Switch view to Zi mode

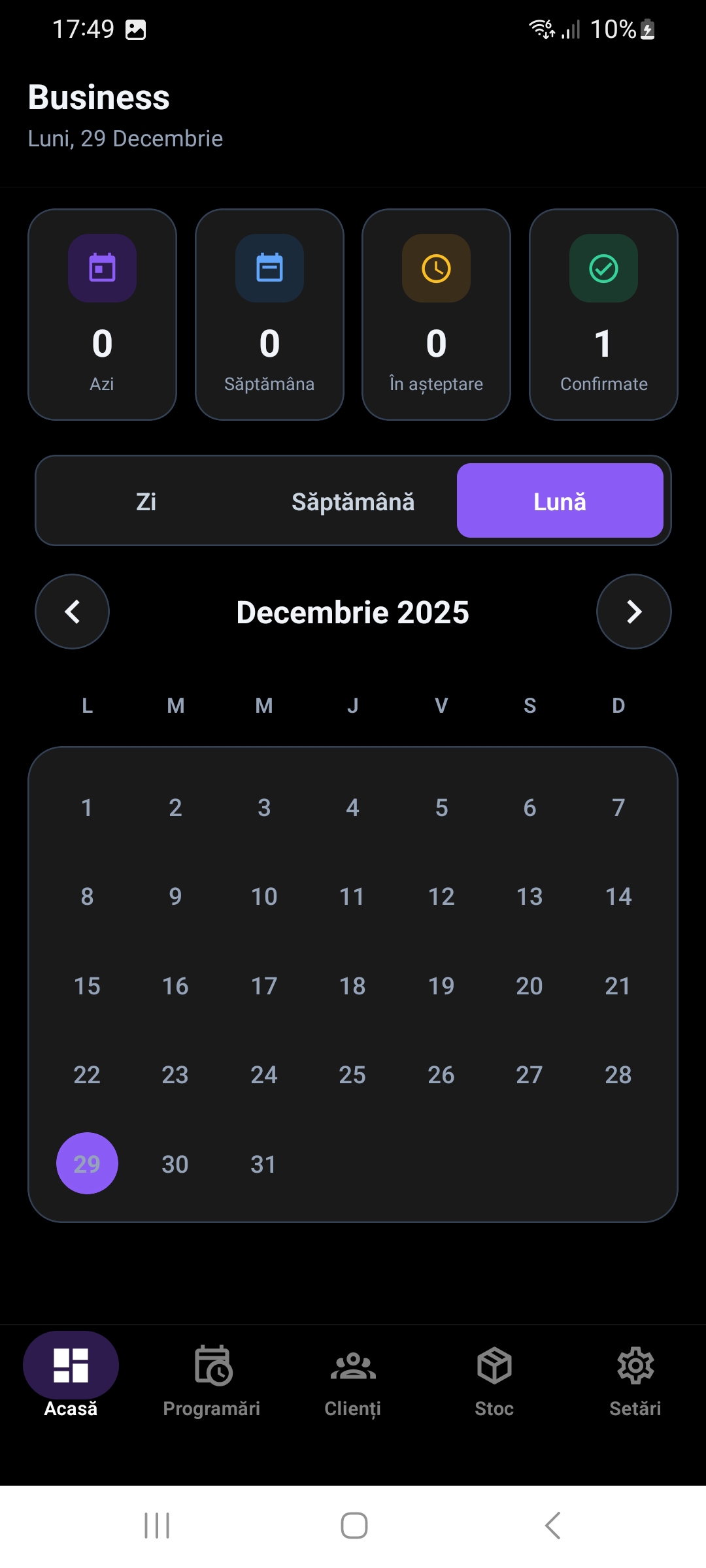pos(146,500)
